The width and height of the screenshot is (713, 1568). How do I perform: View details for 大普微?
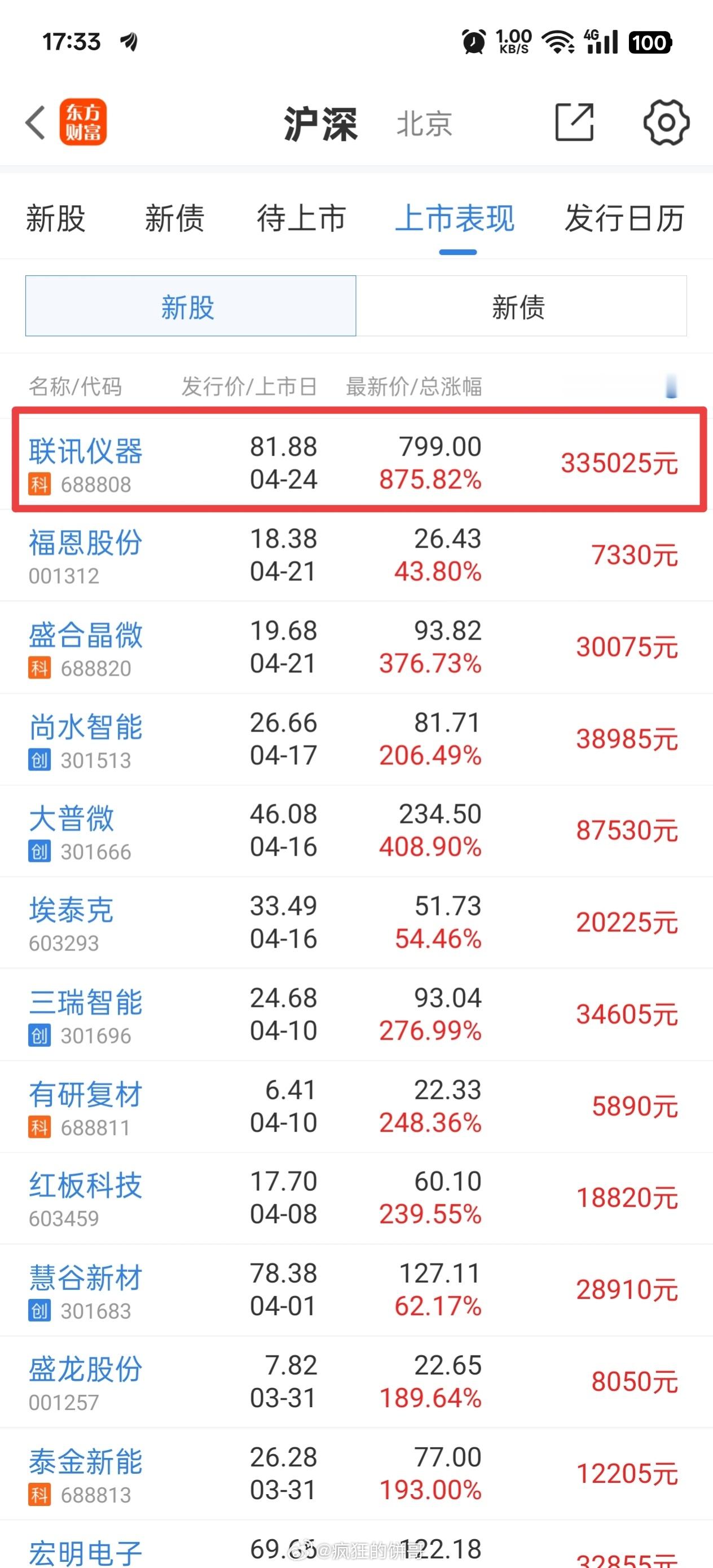tap(356, 831)
